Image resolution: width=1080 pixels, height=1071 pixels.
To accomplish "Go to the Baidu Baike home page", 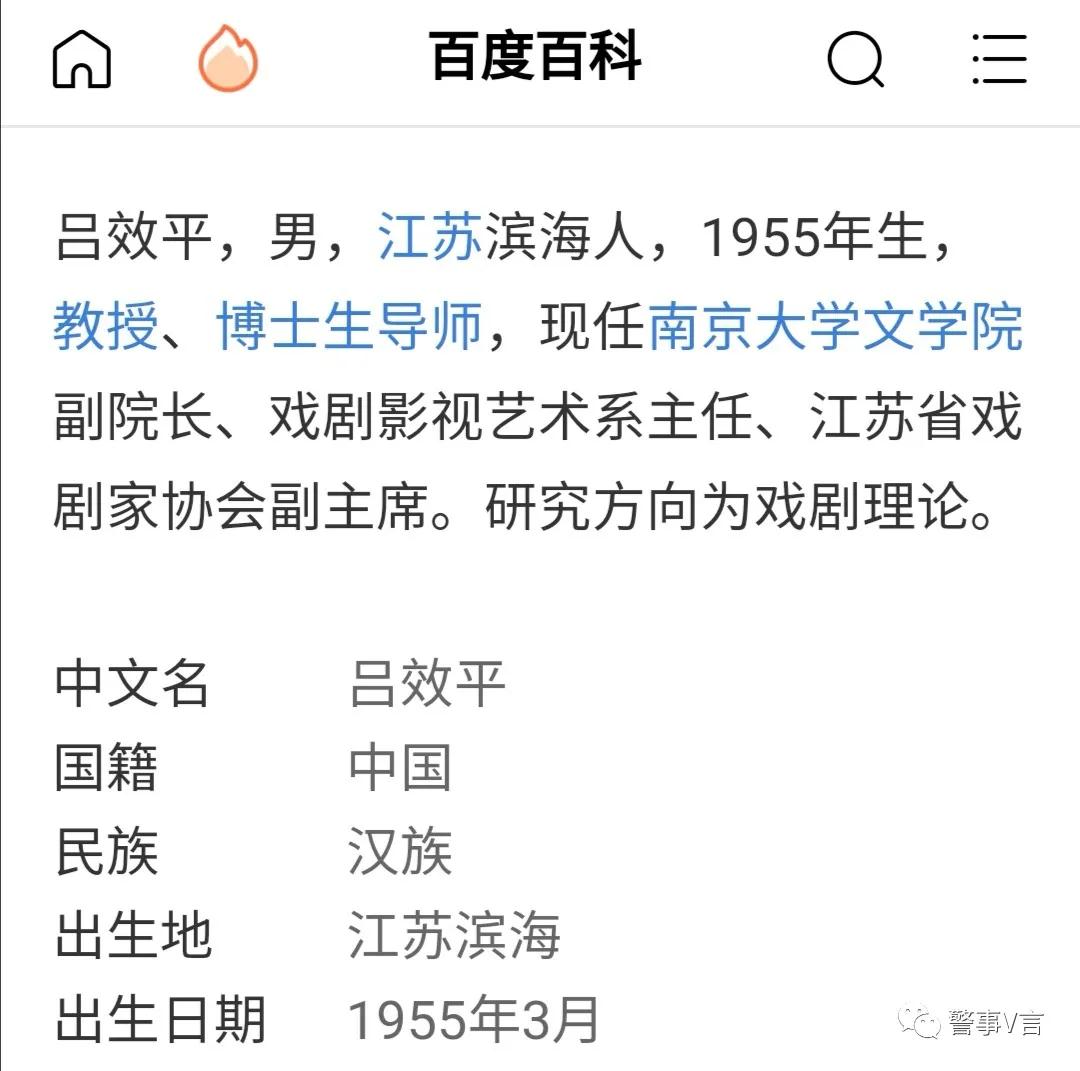I will [x=81, y=60].
